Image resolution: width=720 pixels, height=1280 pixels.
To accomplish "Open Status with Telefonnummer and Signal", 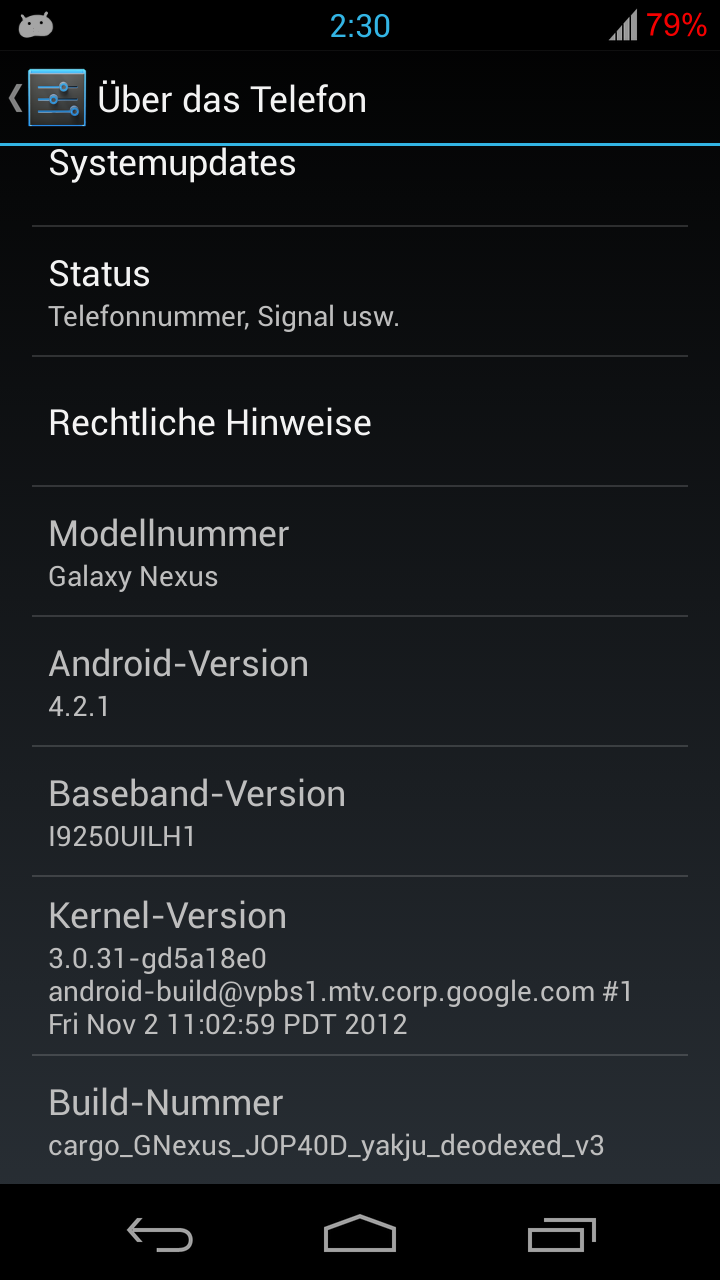I will 360,292.
